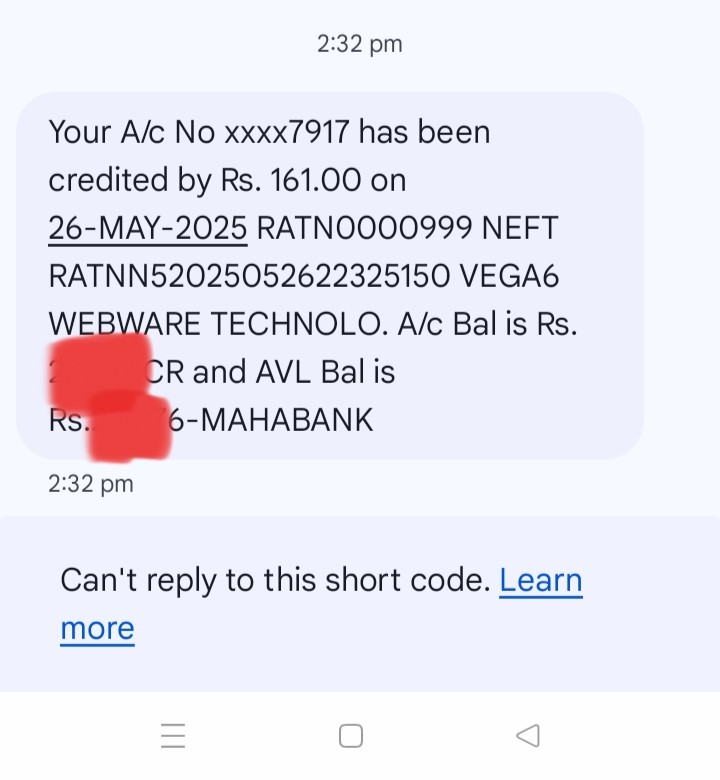Open the underlined date 26-MAY-2025
This screenshot has height=780, width=720.
tap(148, 228)
